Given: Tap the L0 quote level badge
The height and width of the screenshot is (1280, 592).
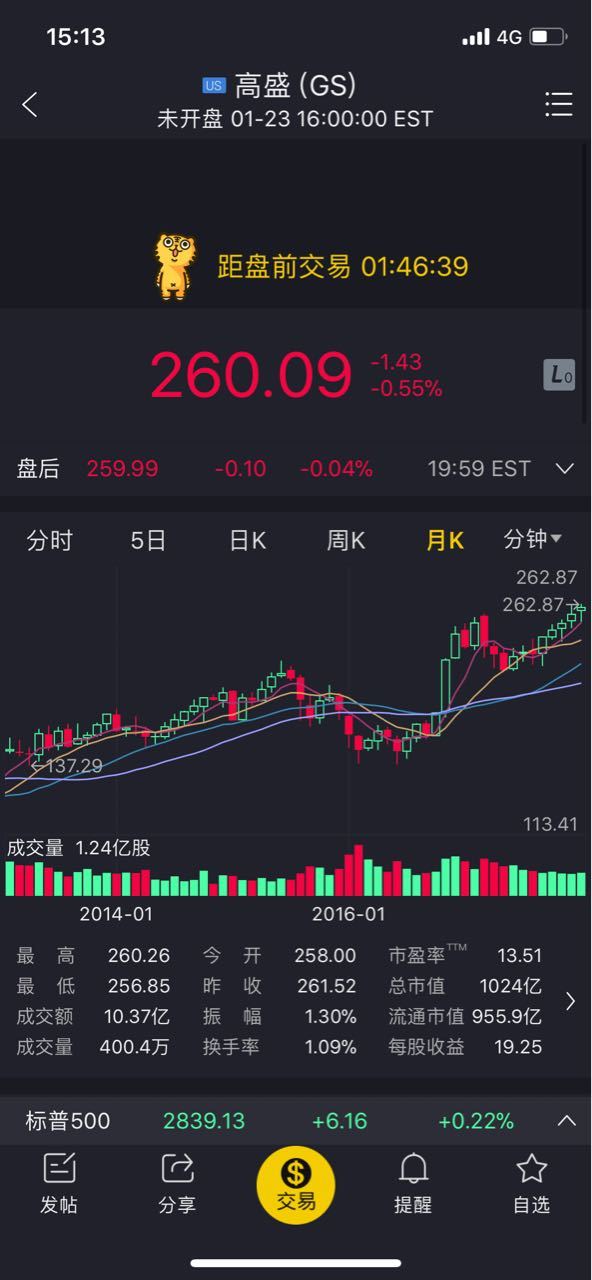Looking at the screenshot, I should 559,375.
